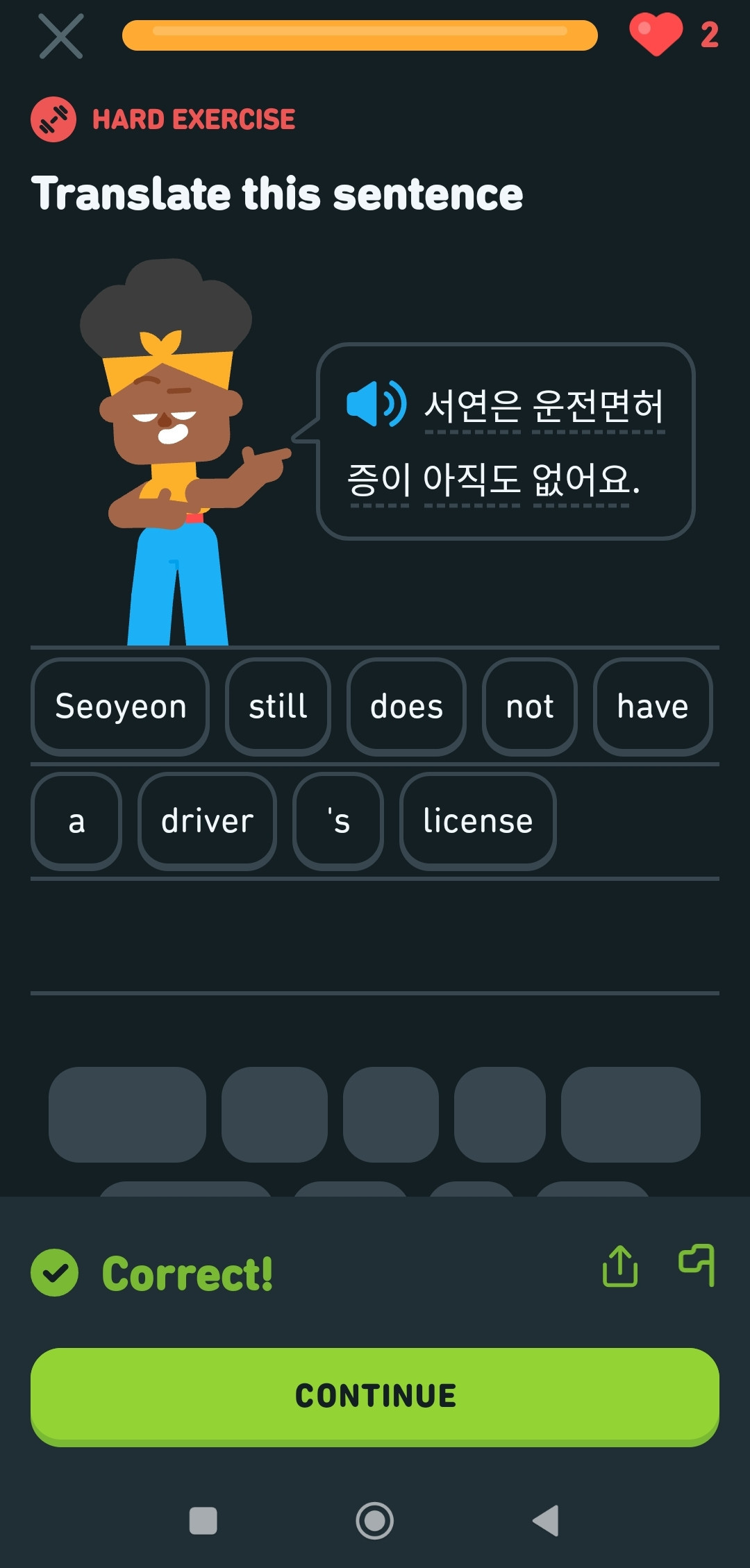Report this exercise with the flag icon
750x1568 pixels.
pos(697,1265)
